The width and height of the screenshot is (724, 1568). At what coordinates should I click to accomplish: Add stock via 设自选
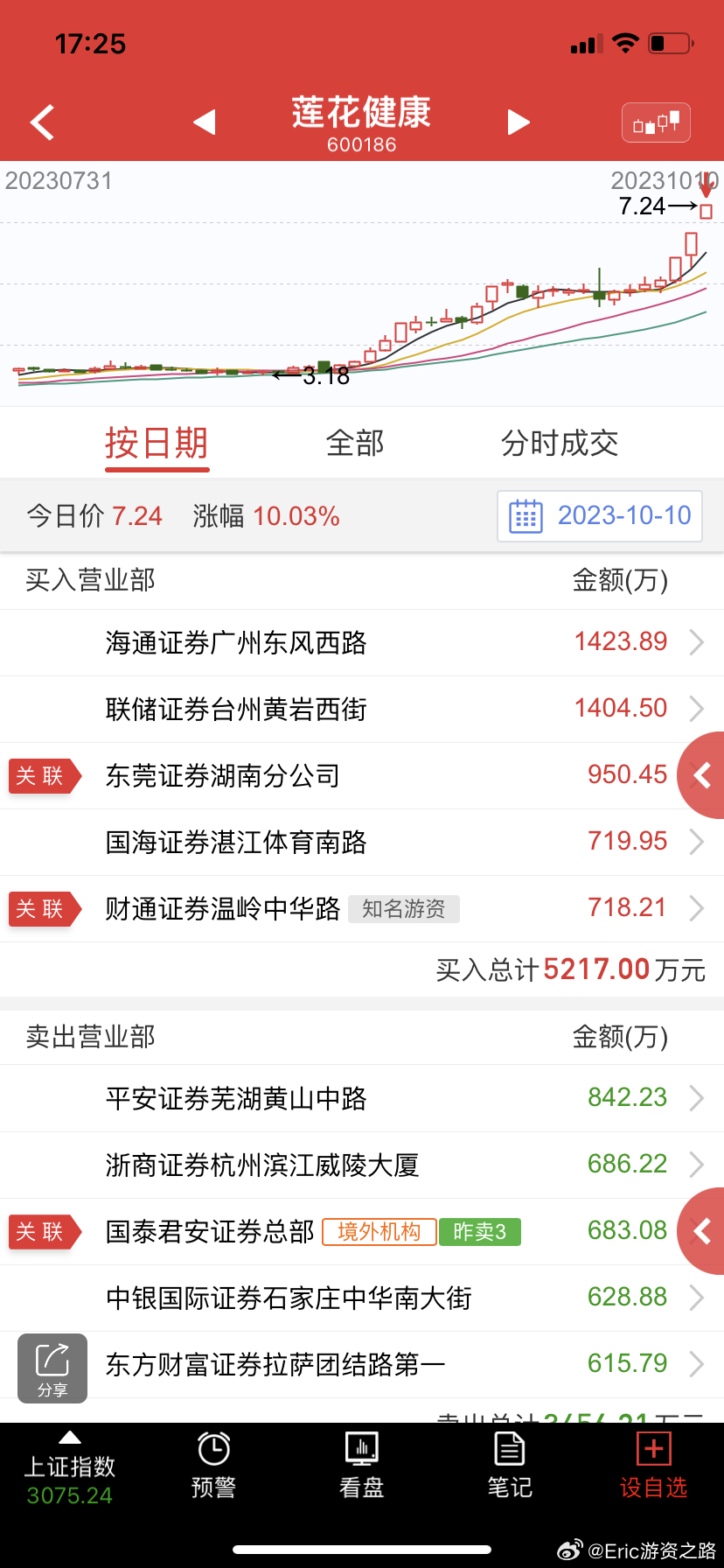pyautogui.click(x=653, y=1466)
